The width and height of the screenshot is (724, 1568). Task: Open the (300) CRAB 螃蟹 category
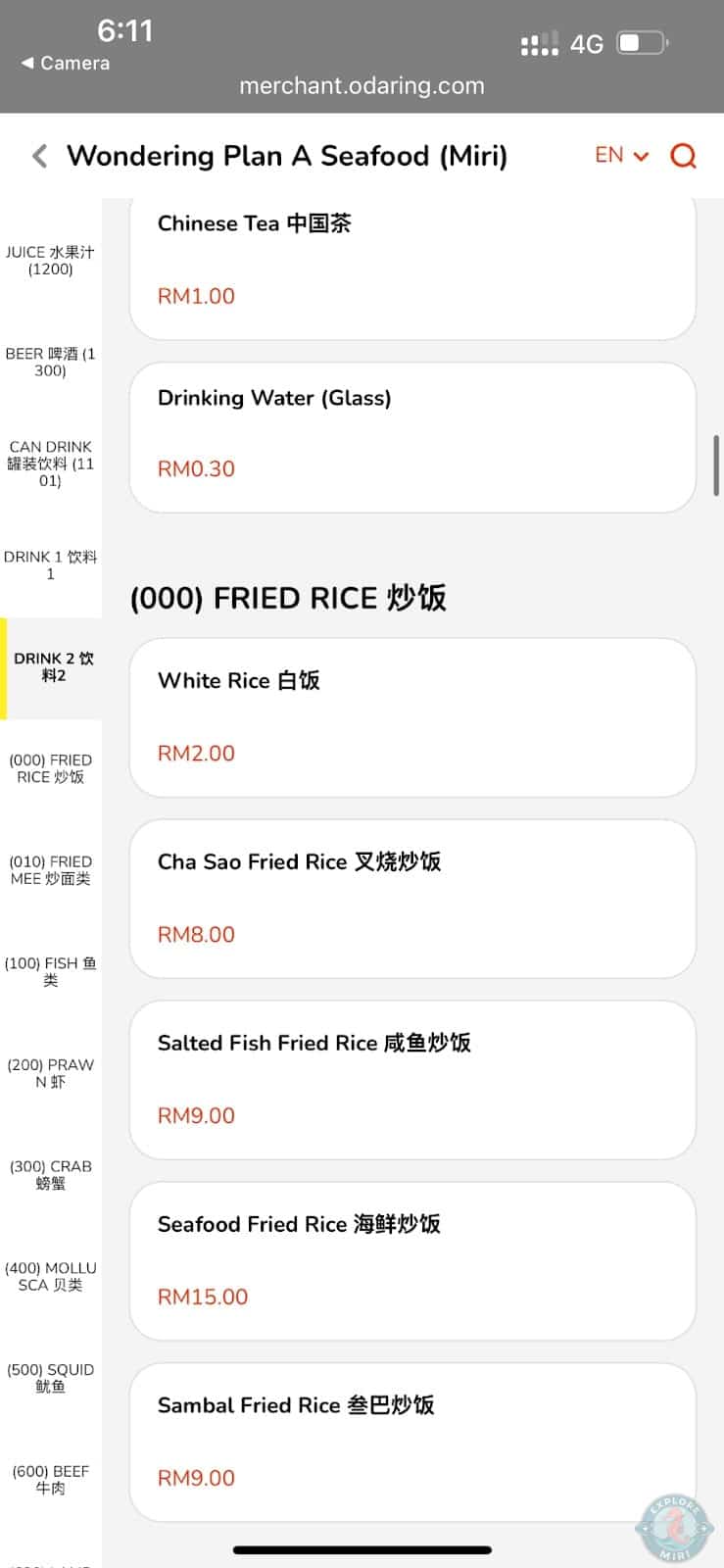[x=51, y=1174]
